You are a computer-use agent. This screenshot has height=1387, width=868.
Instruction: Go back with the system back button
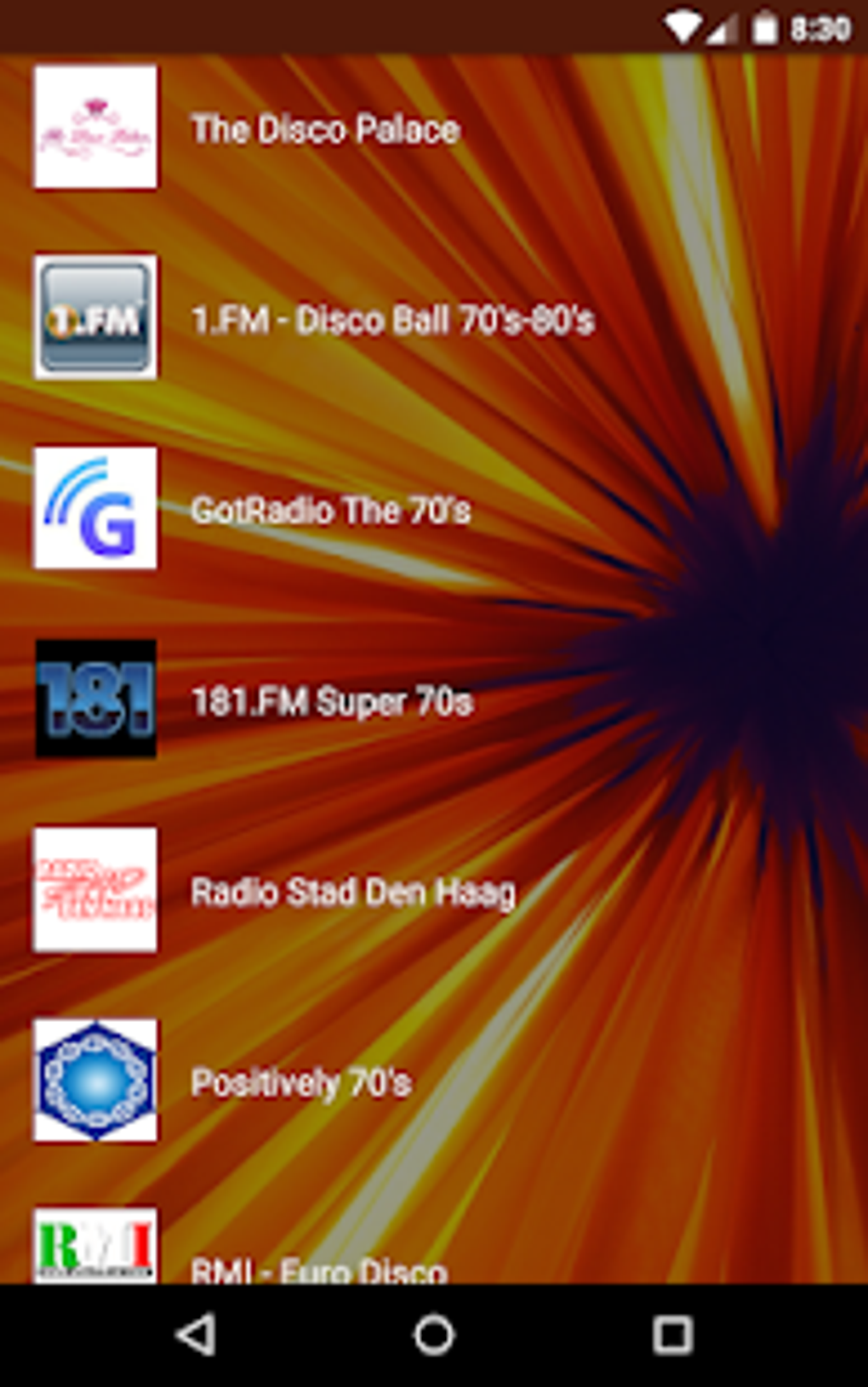[x=196, y=1334]
